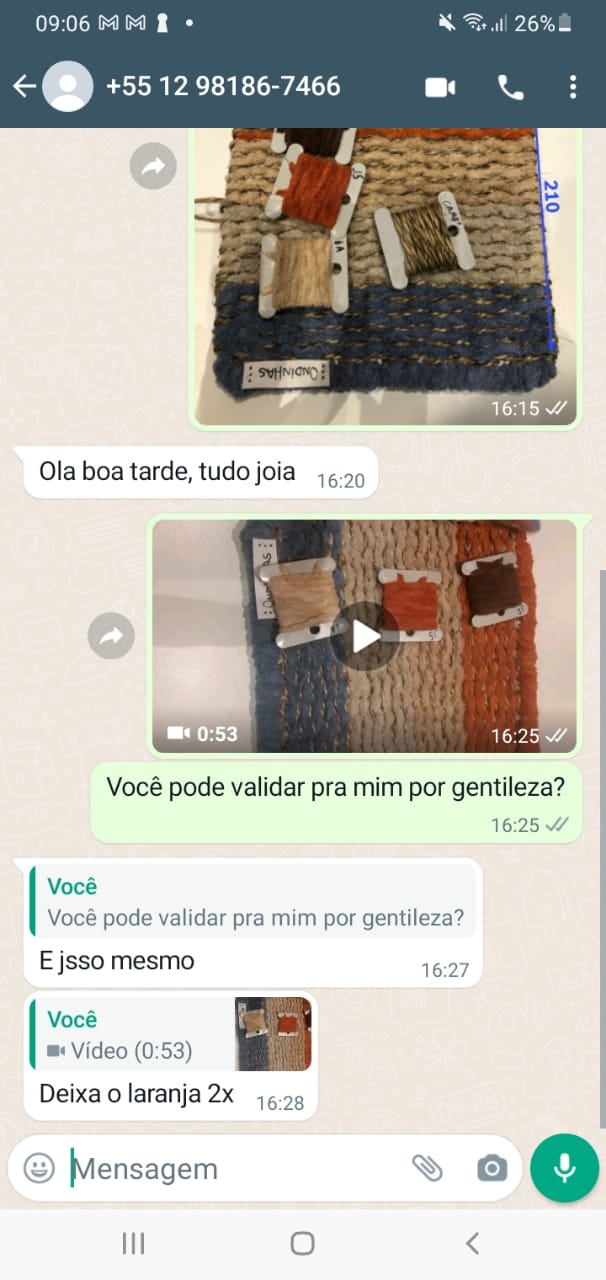Open contact info for +55 12 98186-7466
Viewport: 606px width, 1280px height.
pos(222,87)
